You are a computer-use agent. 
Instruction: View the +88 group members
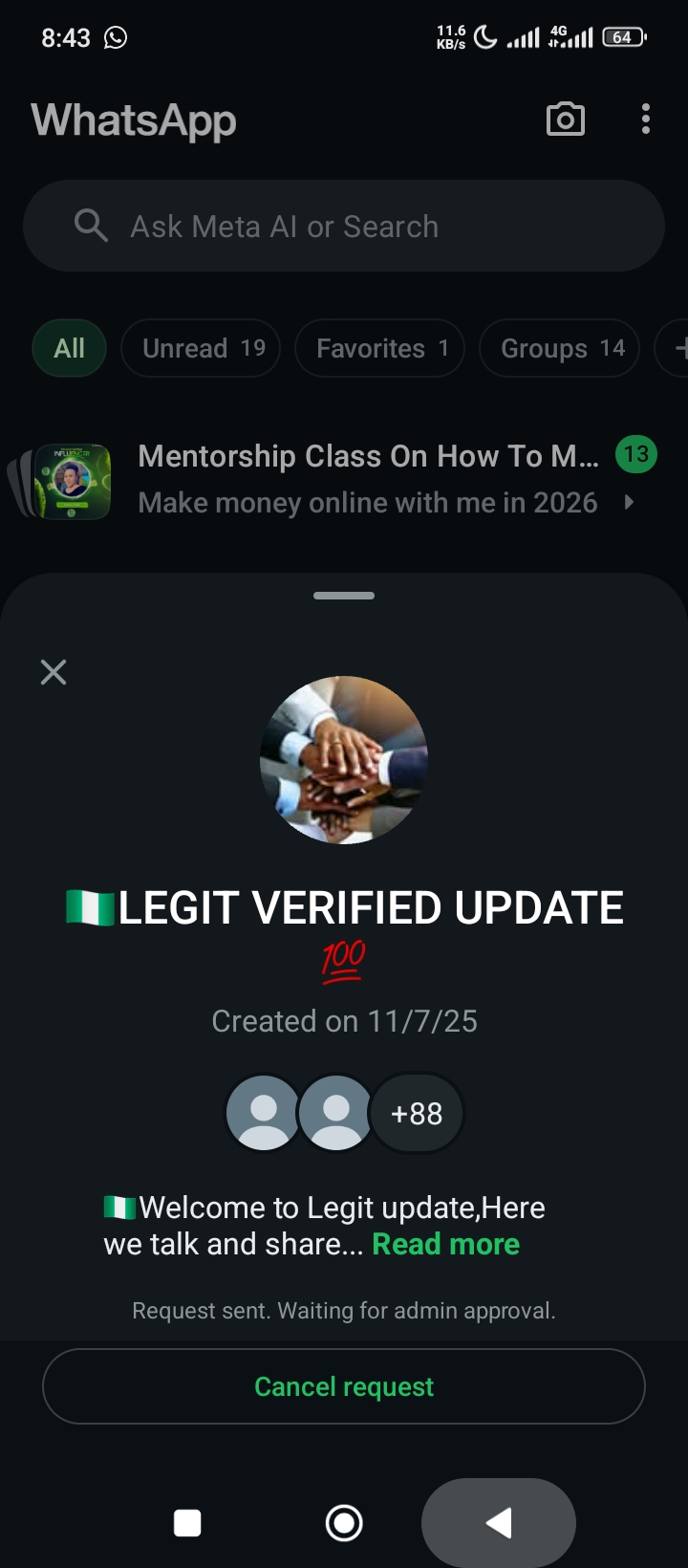[x=417, y=1114]
